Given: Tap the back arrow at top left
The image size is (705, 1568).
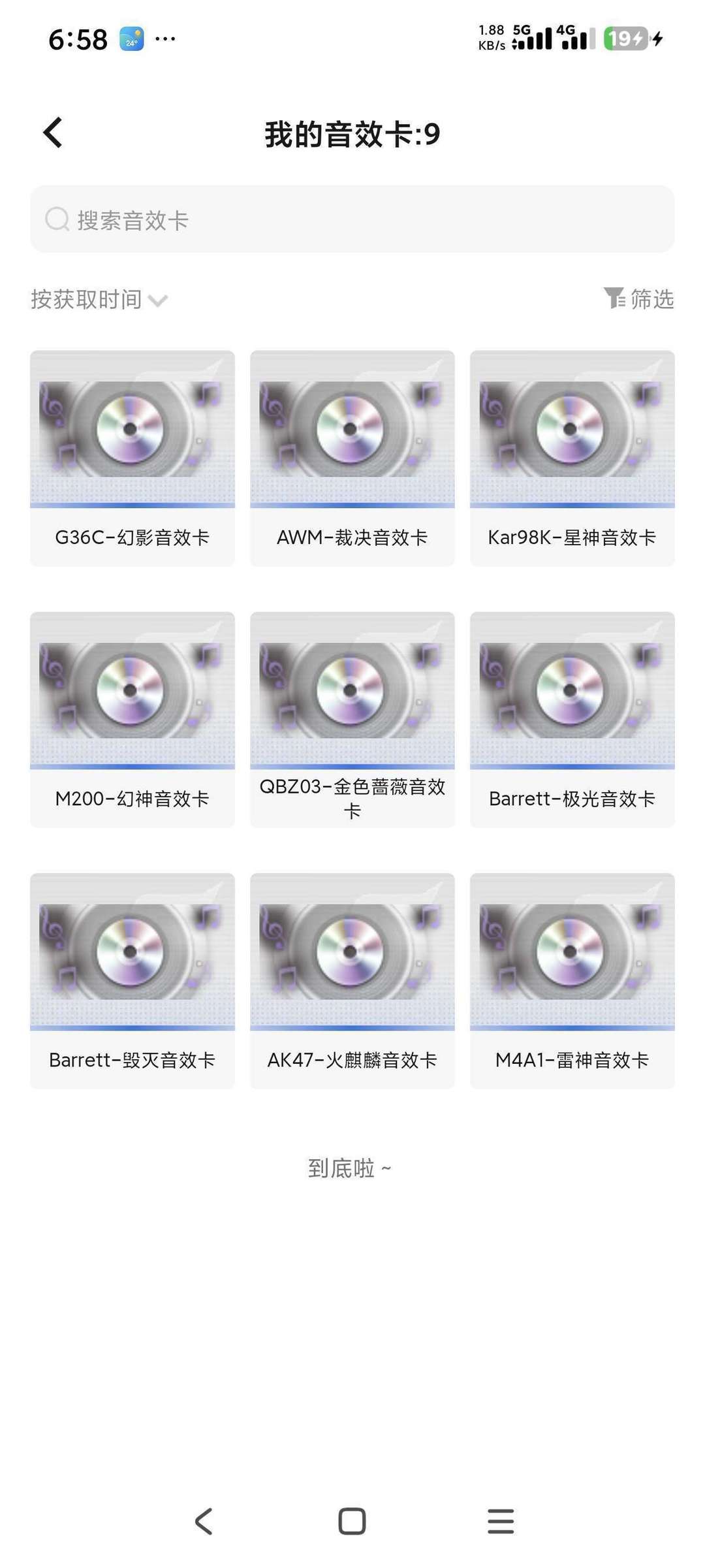Looking at the screenshot, I should (x=52, y=133).
